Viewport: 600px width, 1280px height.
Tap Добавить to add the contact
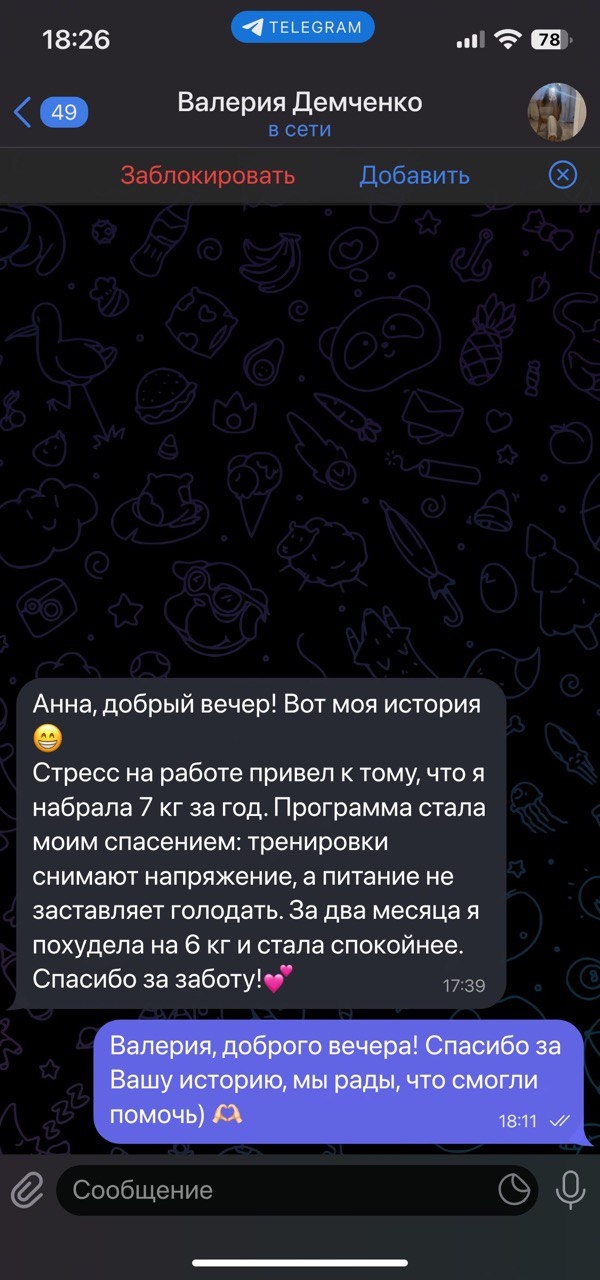[x=414, y=176]
